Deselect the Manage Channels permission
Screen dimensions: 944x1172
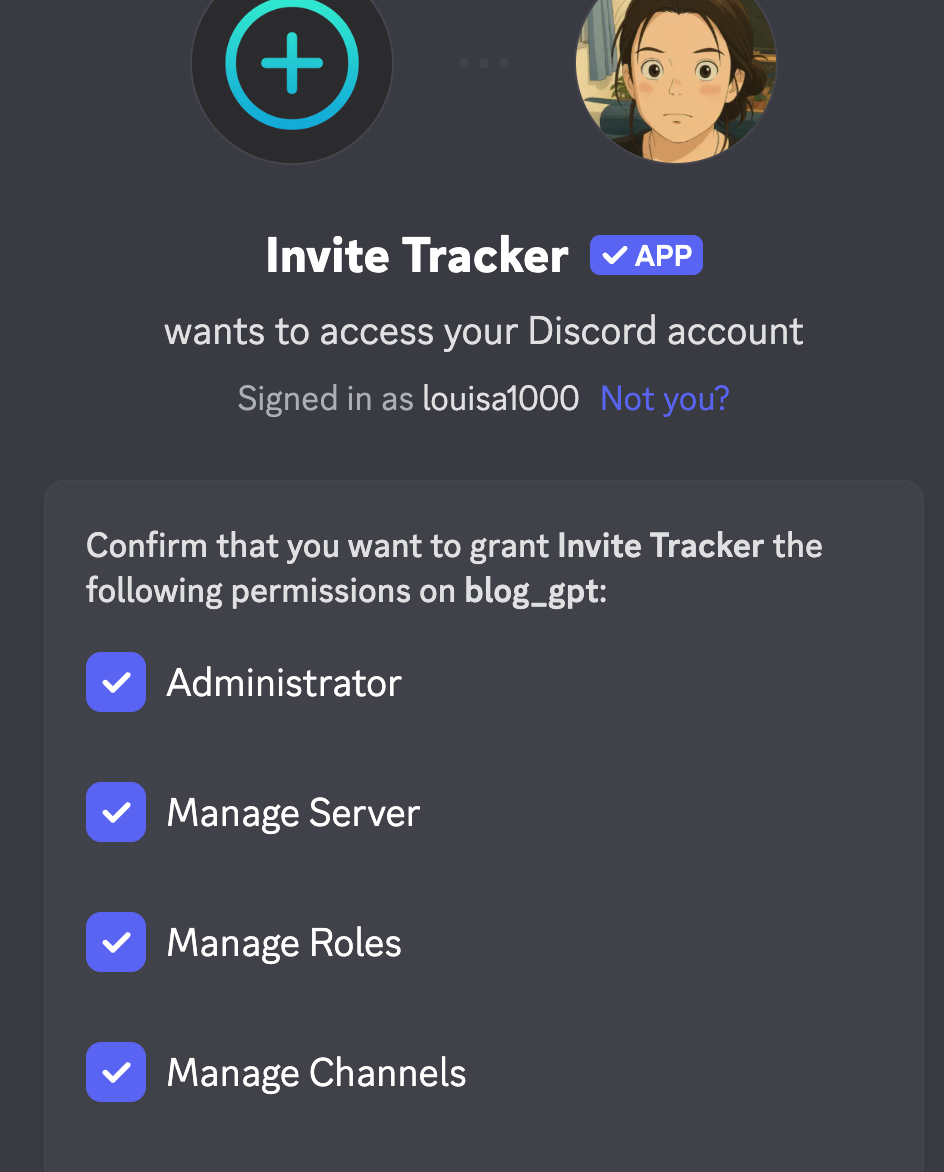point(116,1072)
